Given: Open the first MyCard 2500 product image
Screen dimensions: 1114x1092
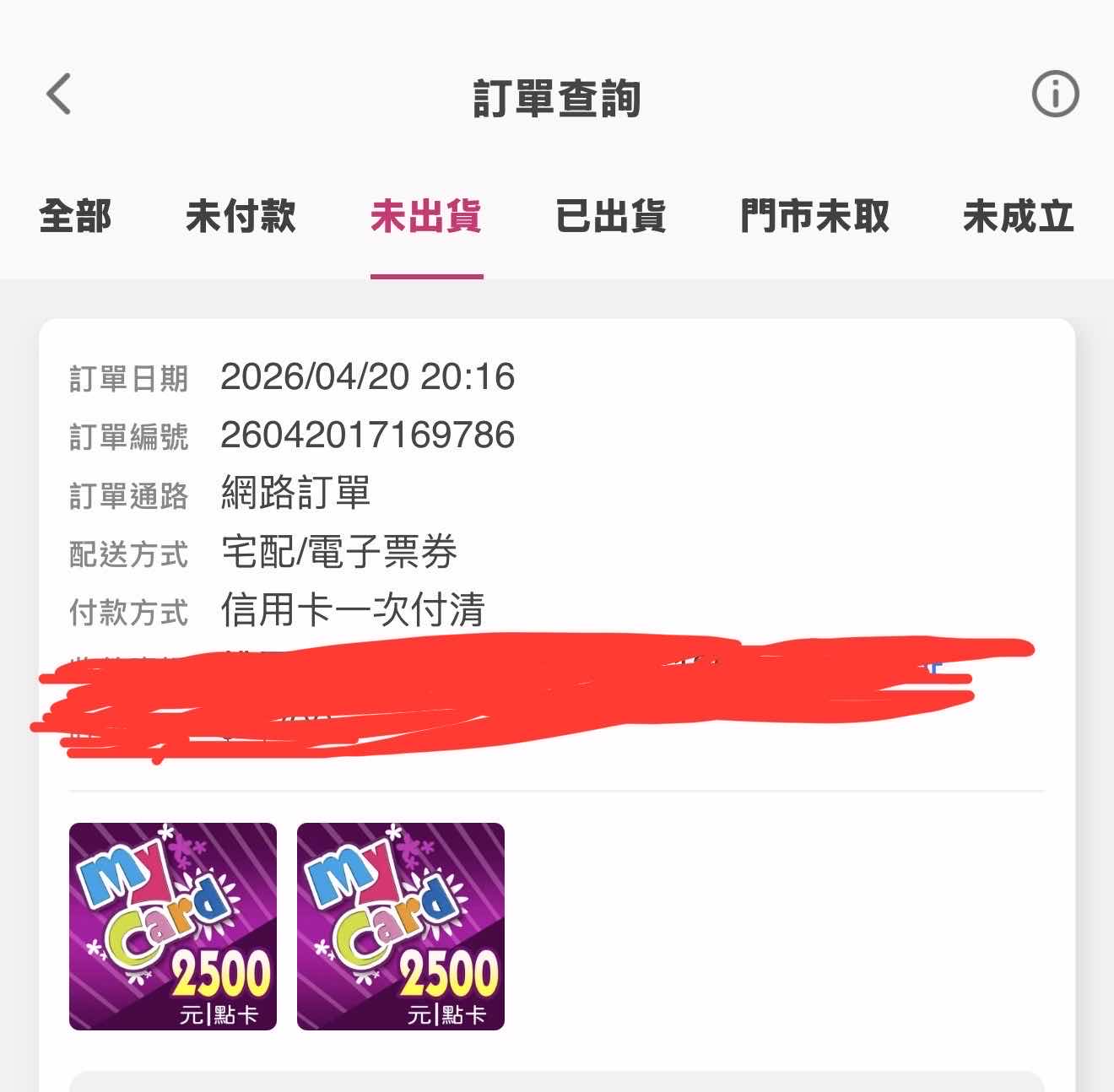Looking at the screenshot, I should (173, 927).
